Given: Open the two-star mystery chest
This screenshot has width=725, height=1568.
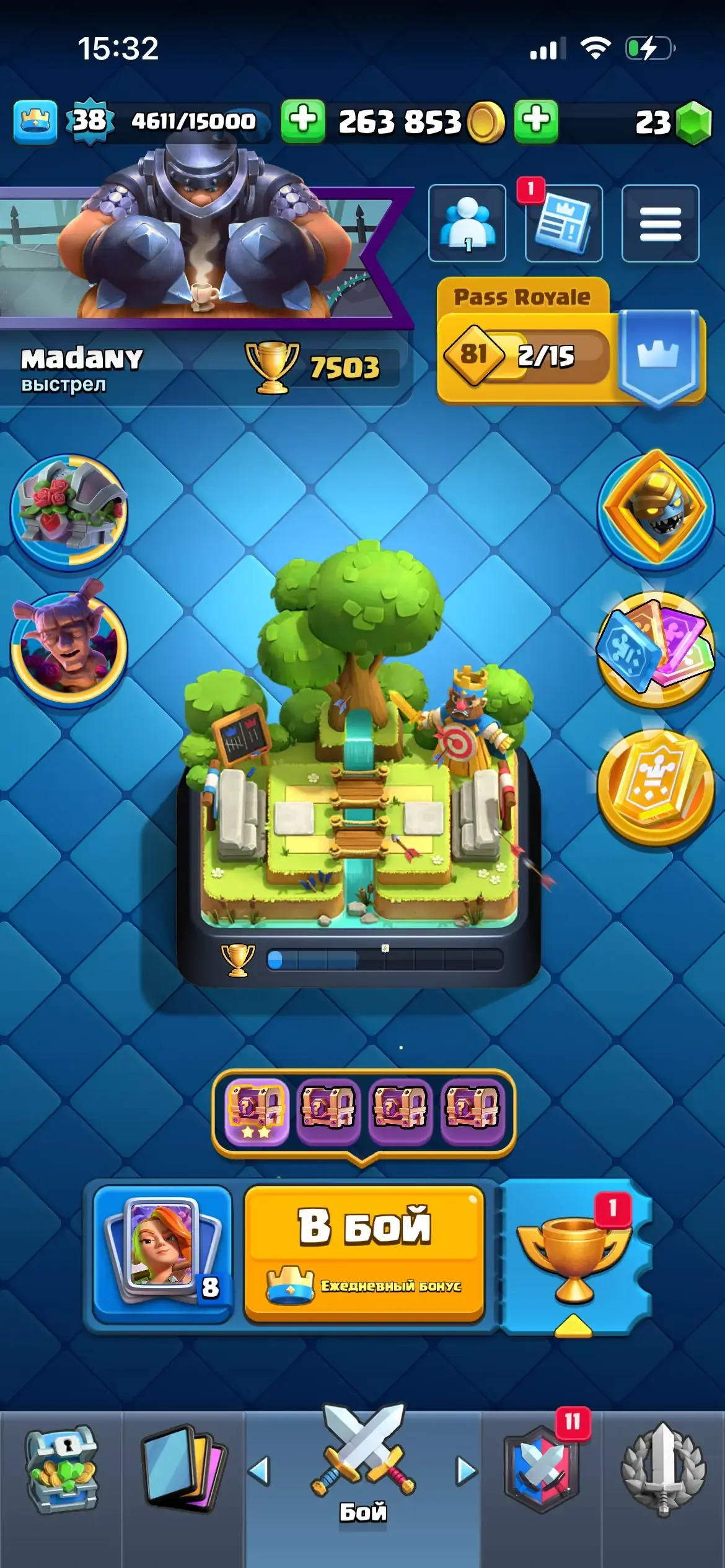Looking at the screenshot, I should [x=256, y=1111].
